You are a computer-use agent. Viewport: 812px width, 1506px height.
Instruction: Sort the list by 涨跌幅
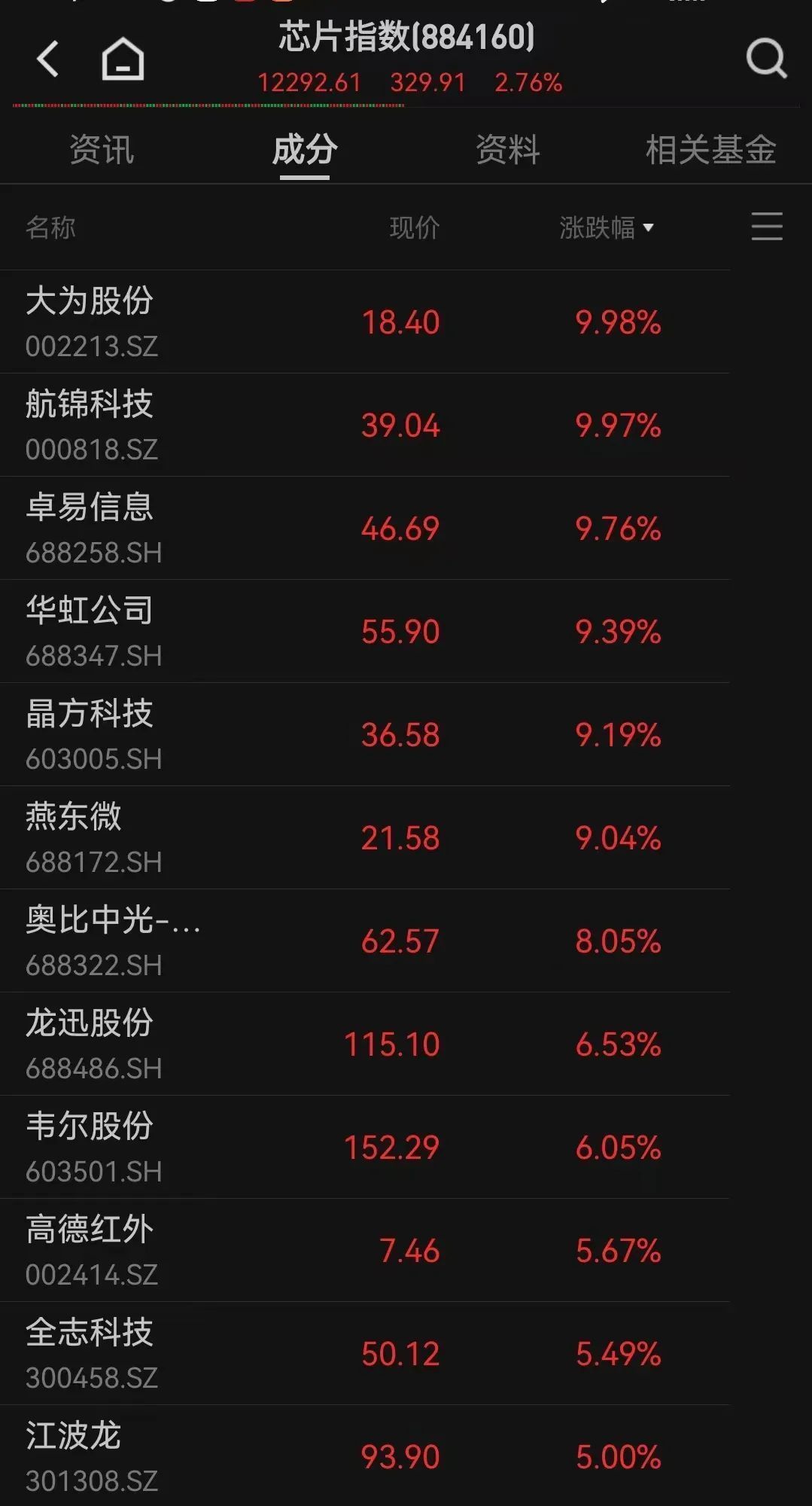[606, 227]
